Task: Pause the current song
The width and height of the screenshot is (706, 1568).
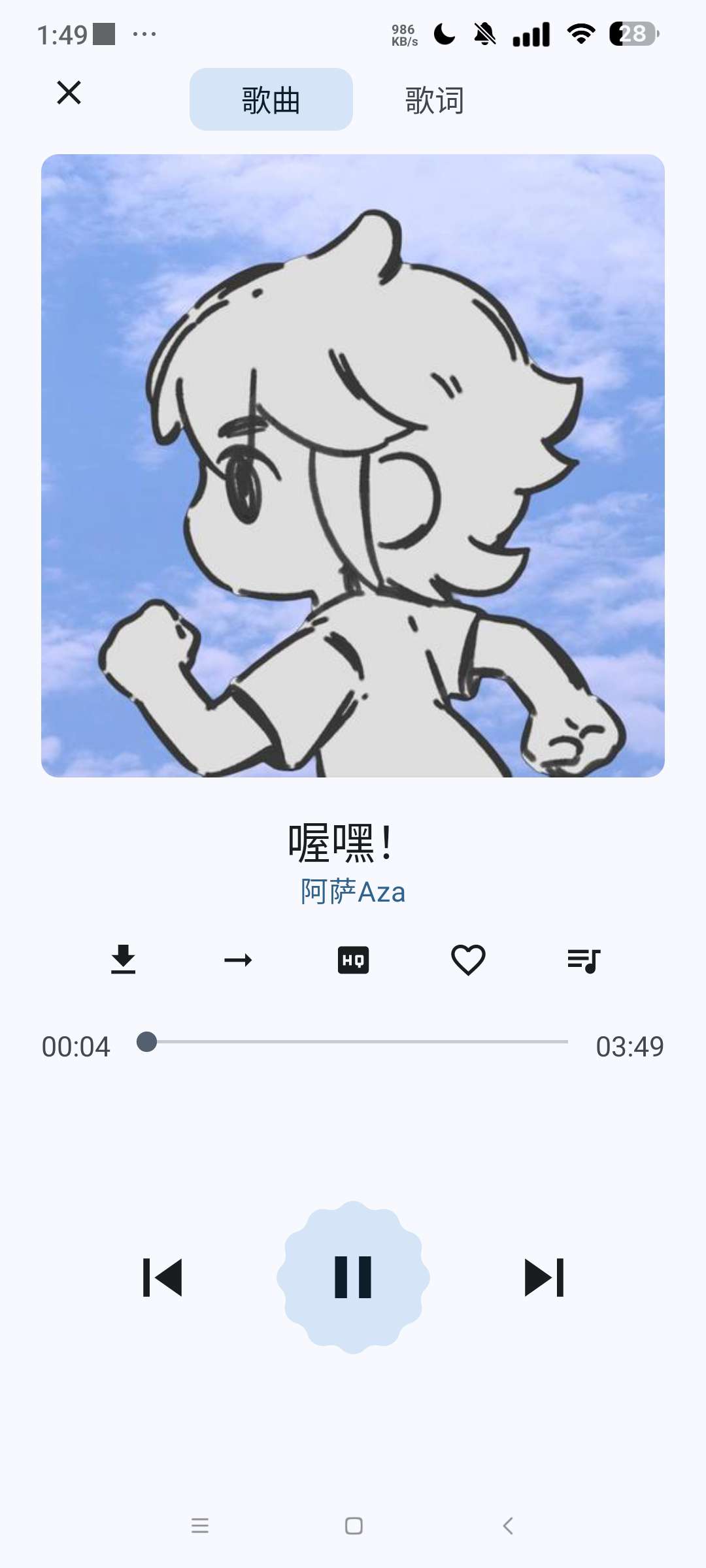Action: point(353,1277)
